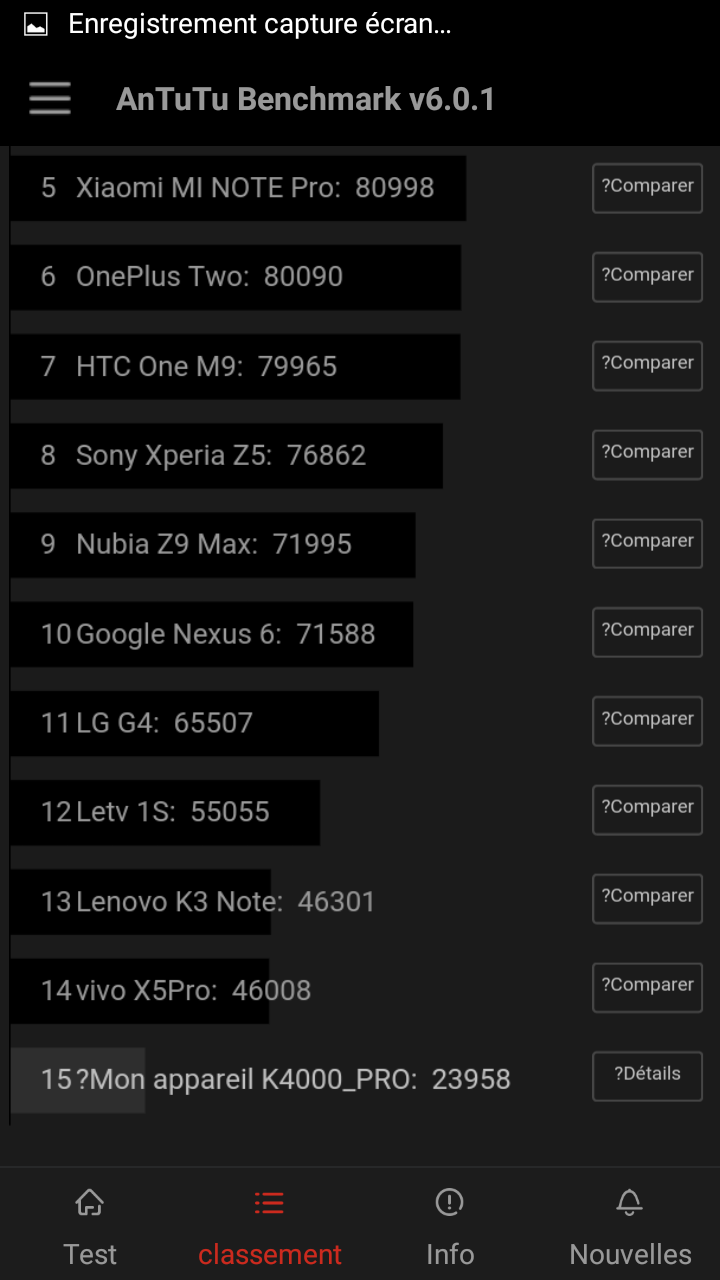Compare with OnePlus Two
Screen dimensions: 720x1280
[647, 277]
